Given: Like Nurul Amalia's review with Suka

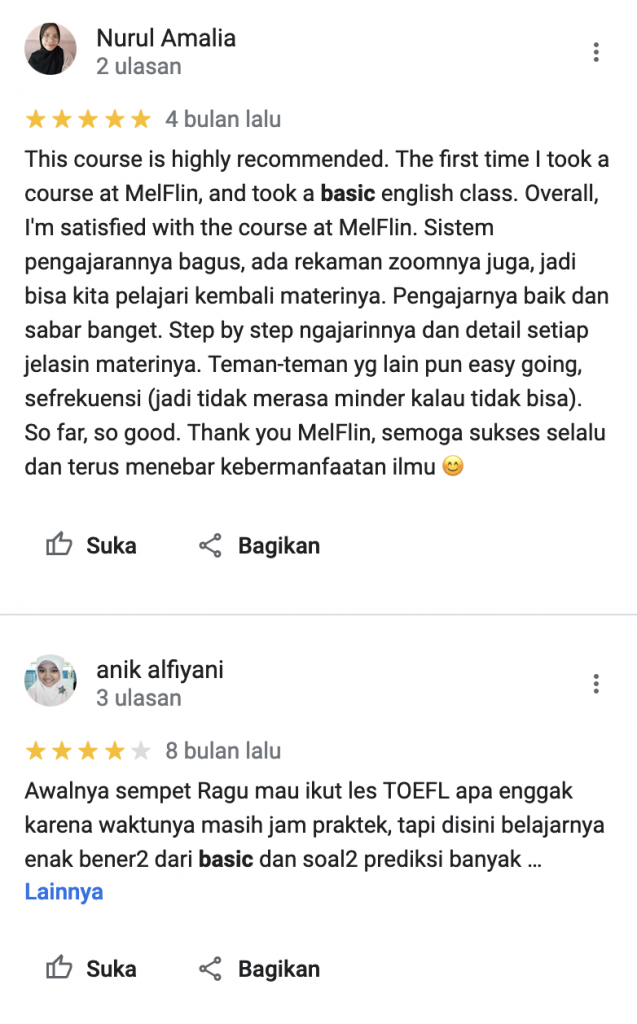Looking at the screenshot, I should 92,546.
